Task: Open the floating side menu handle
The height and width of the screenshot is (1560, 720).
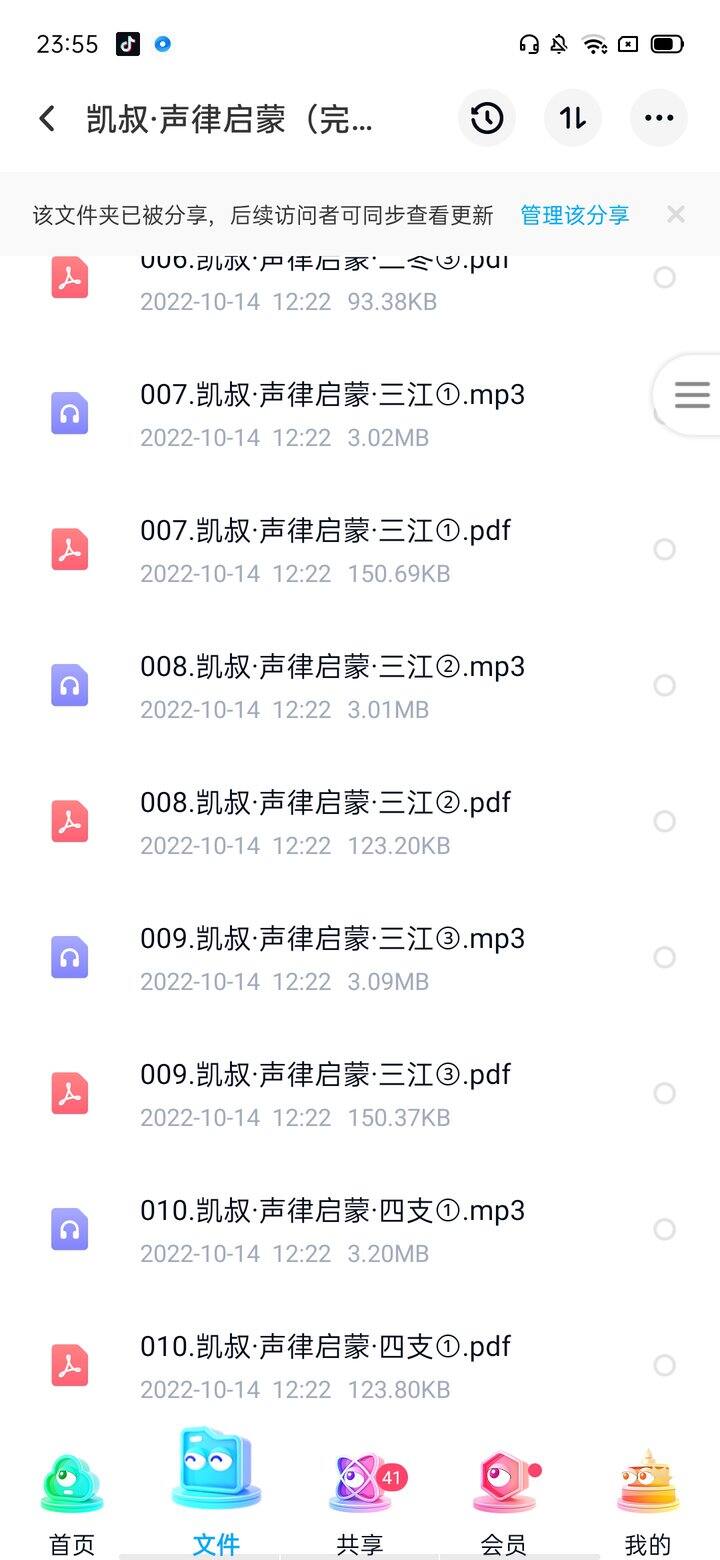Action: (x=690, y=395)
